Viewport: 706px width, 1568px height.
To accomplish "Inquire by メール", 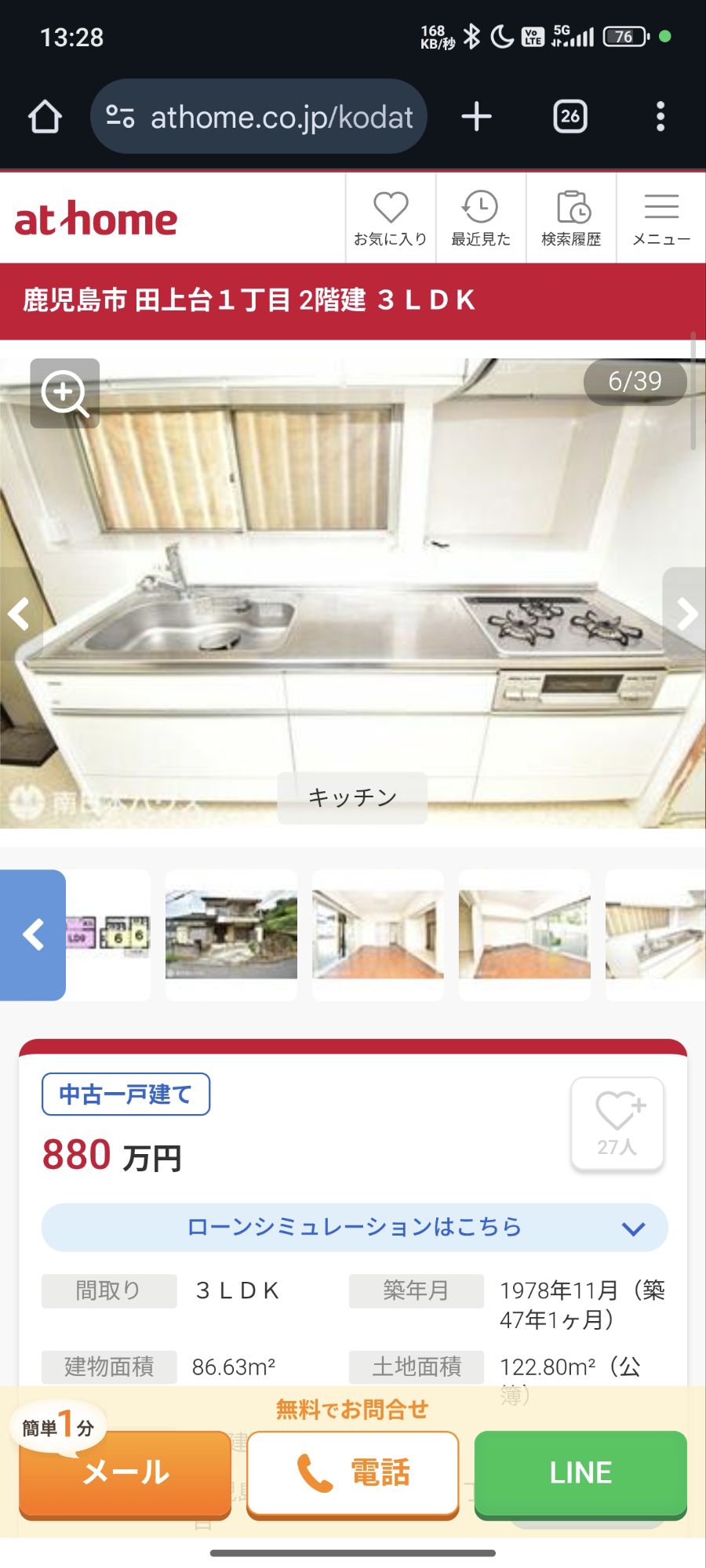I will tap(126, 1472).
